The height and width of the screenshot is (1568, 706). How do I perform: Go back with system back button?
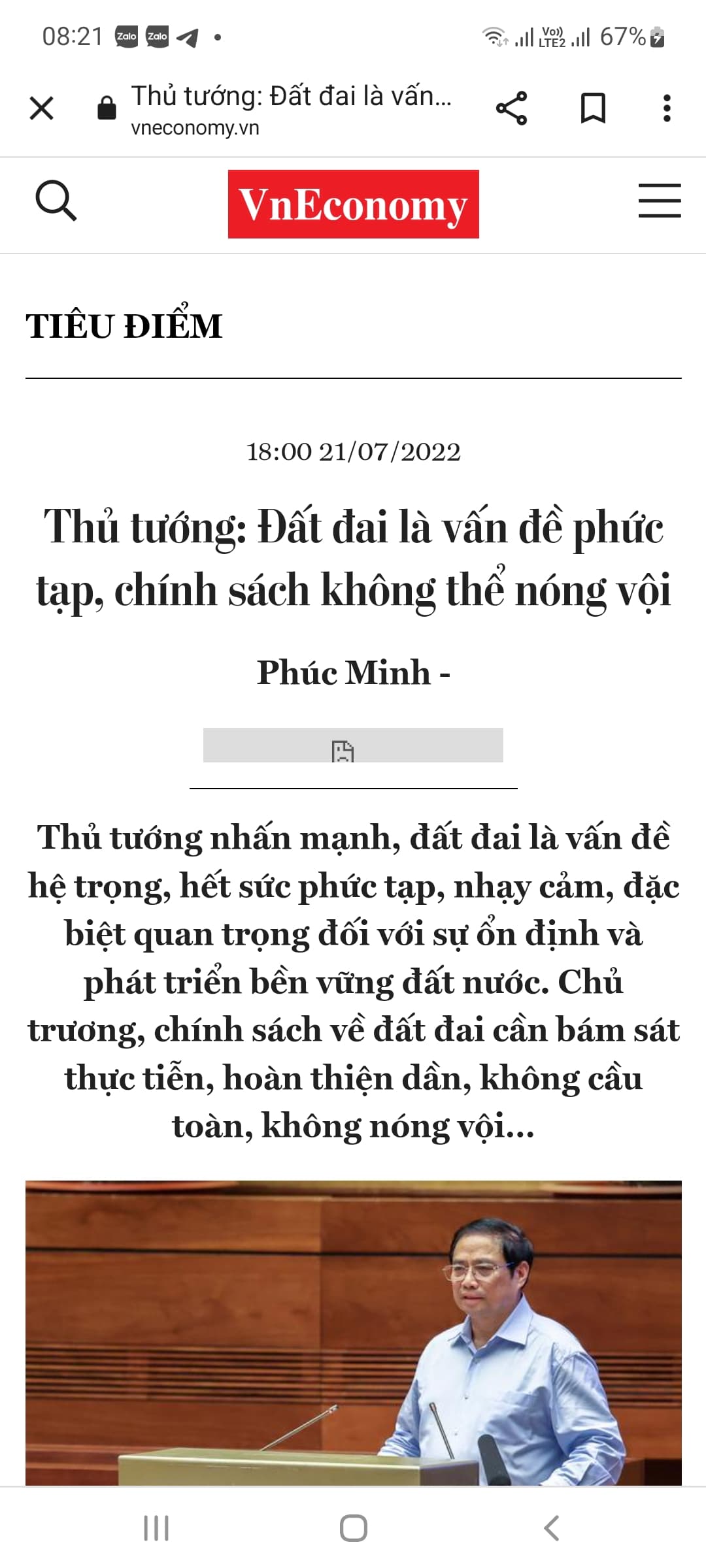coord(551,1528)
